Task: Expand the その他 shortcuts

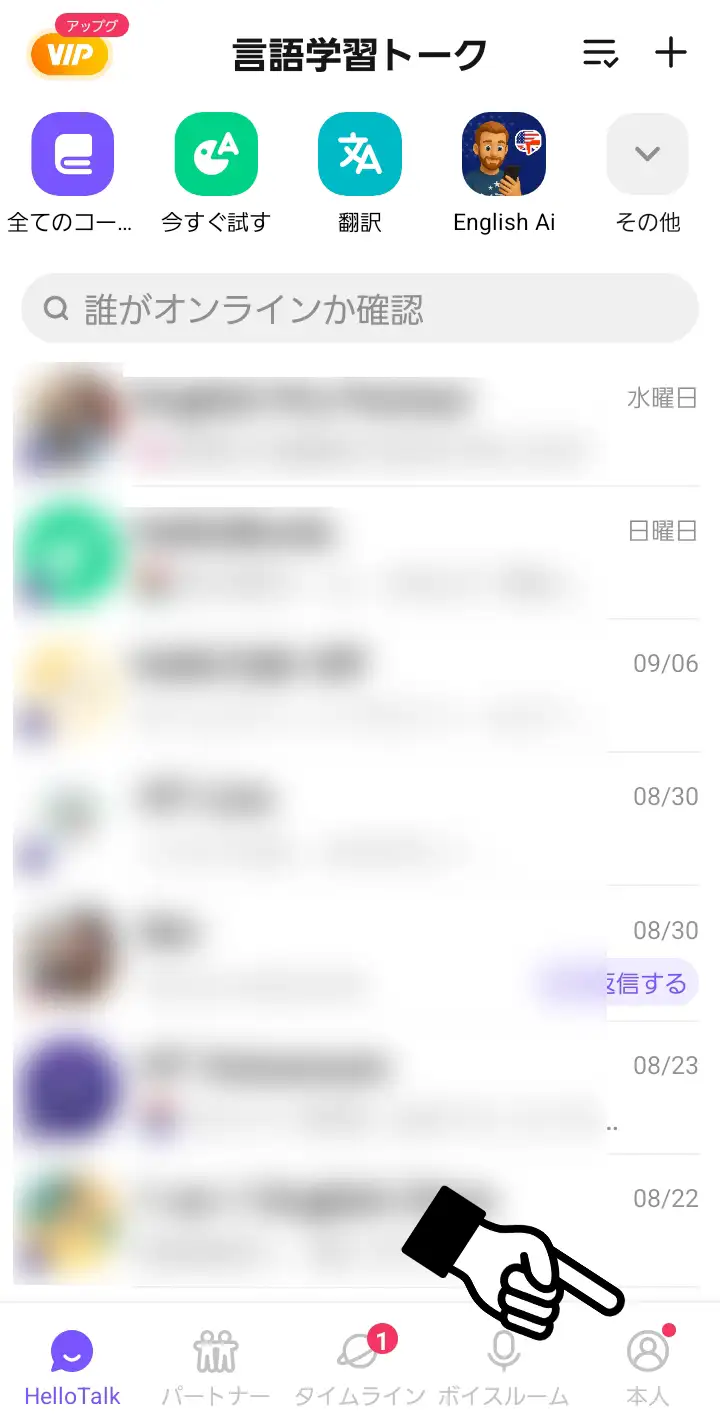Action: tap(647, 155)
